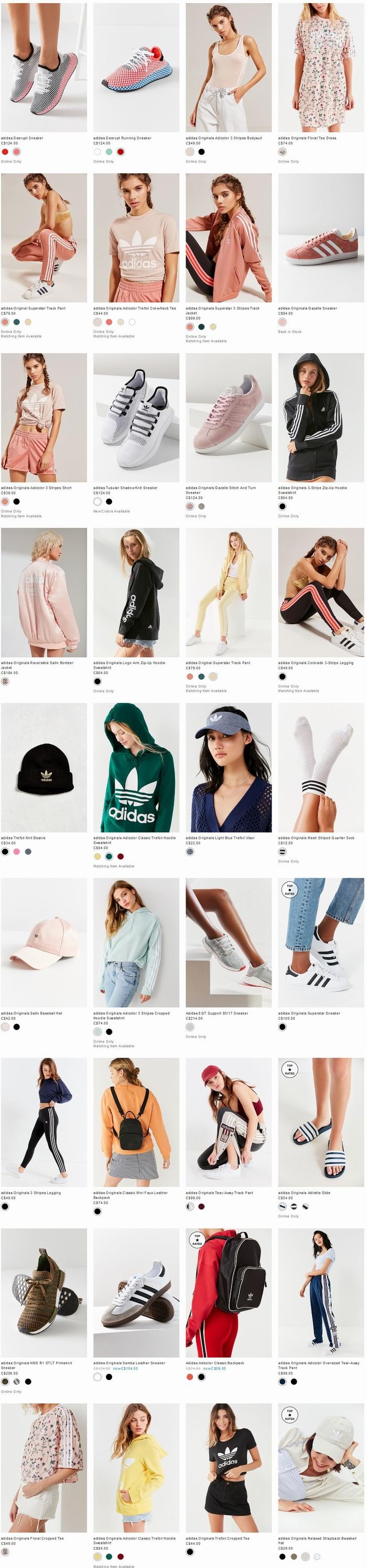Open the adidas Originals Floral Tee Dress
Screen dimensions: 367x1568
click(321, 67)
